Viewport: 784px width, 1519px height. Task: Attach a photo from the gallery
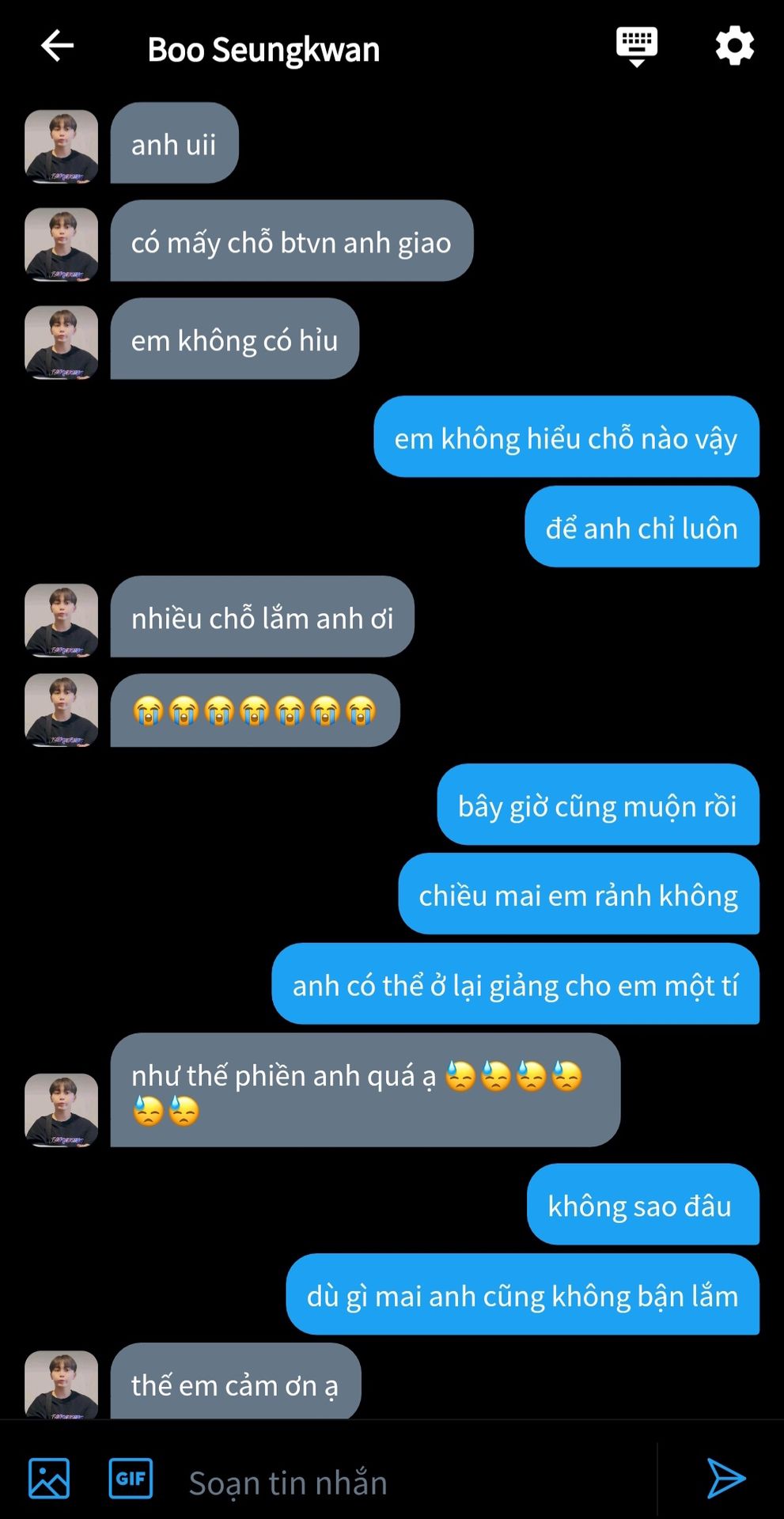tap(49, 1478)
